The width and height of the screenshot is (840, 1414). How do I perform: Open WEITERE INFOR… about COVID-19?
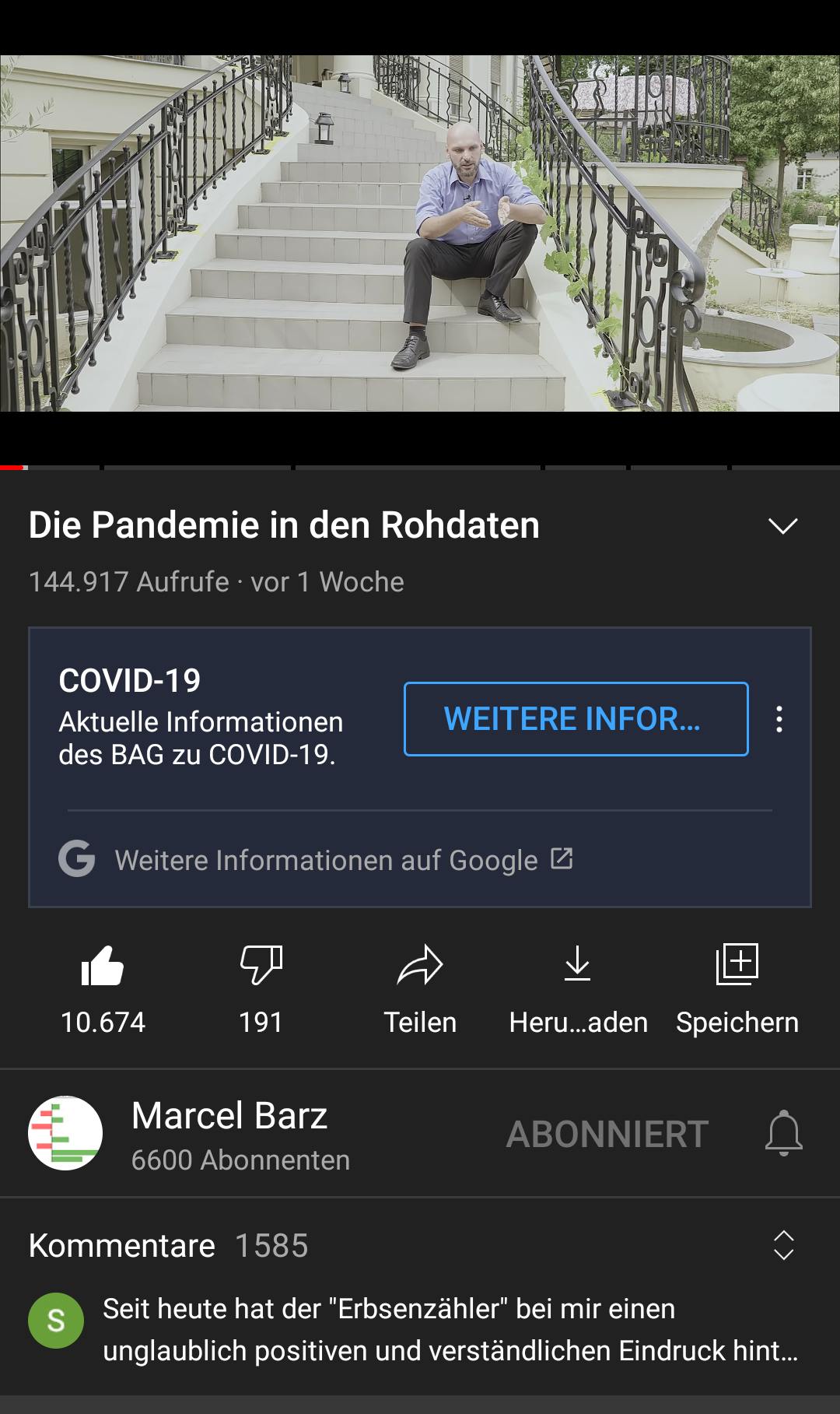[576, 719]
